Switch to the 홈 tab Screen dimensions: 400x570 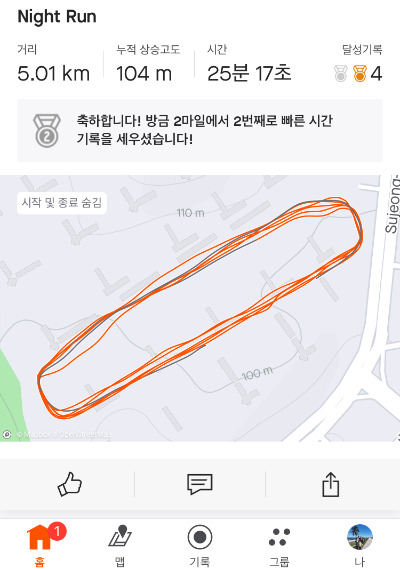point(40,544)
